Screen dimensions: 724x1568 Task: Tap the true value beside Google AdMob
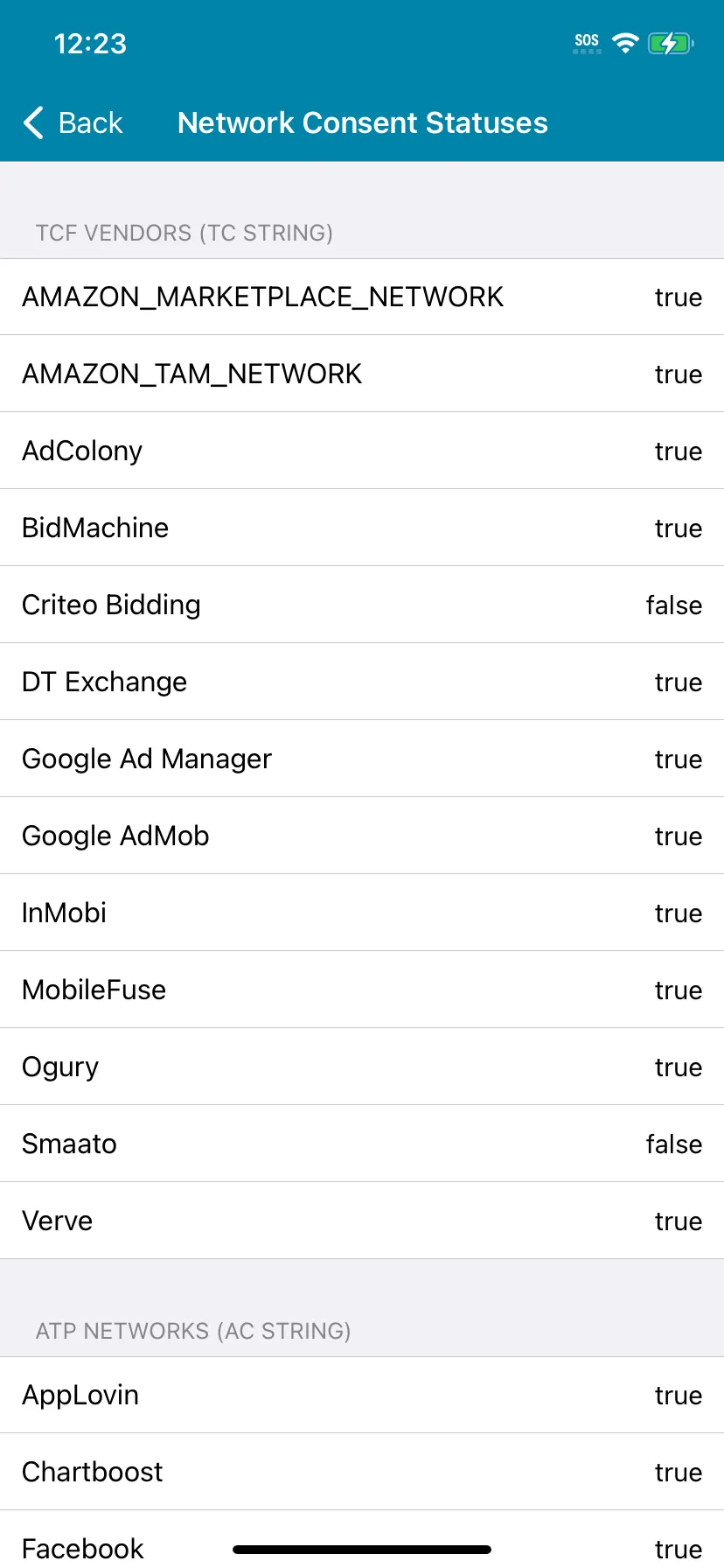click(679, 836)
